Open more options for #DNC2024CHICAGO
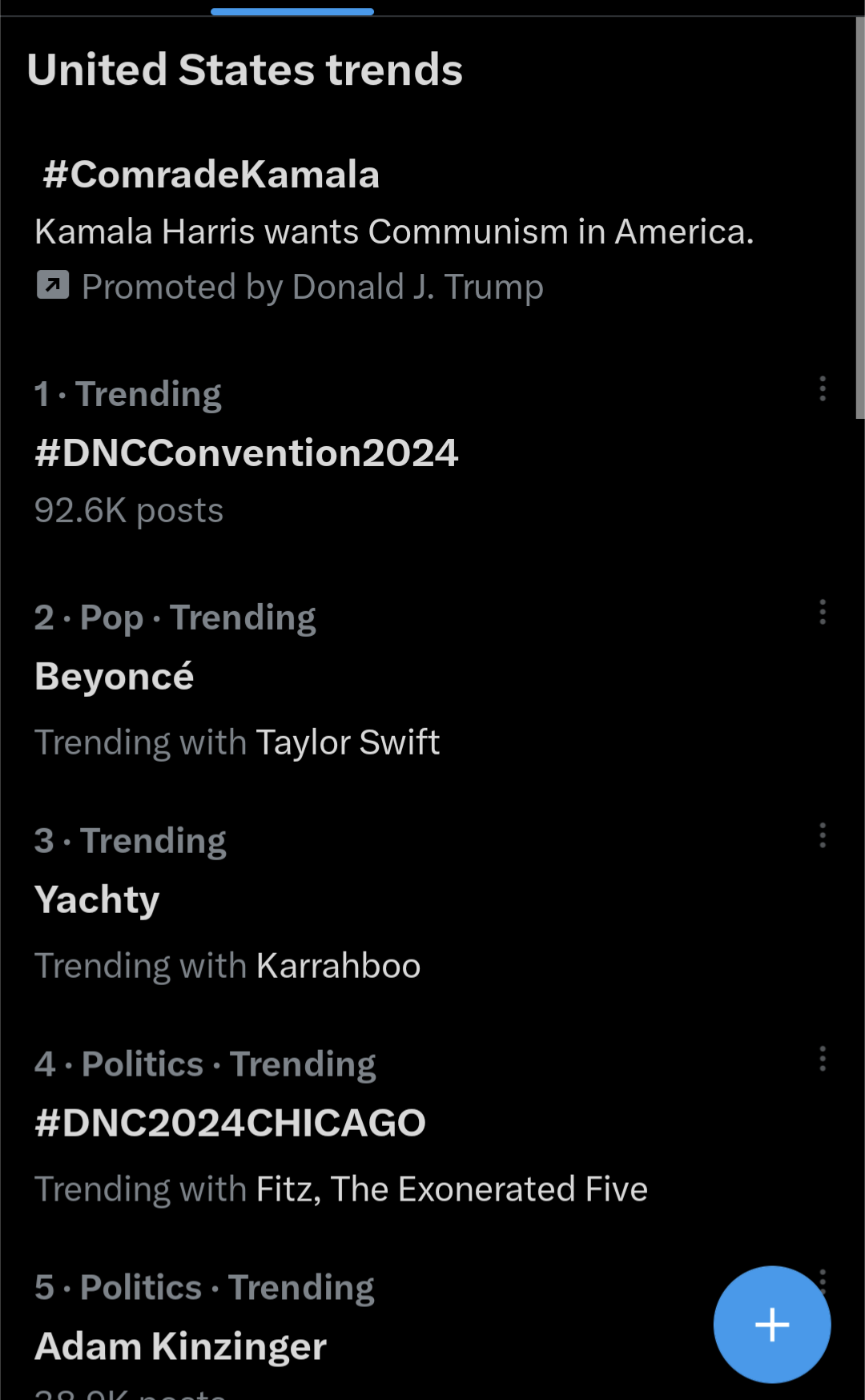Image resolution: width=865 pixels, height=1400 pixels. (x=823, y=1059)
